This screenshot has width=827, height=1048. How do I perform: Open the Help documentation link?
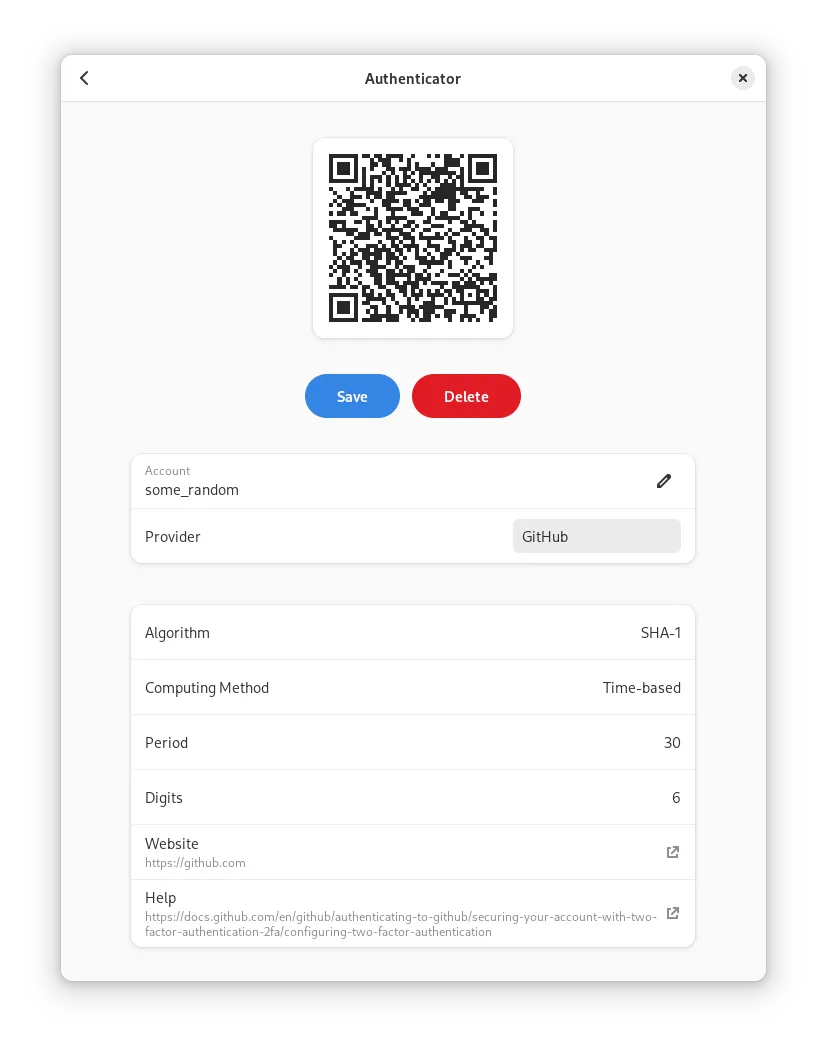(673, 913)
